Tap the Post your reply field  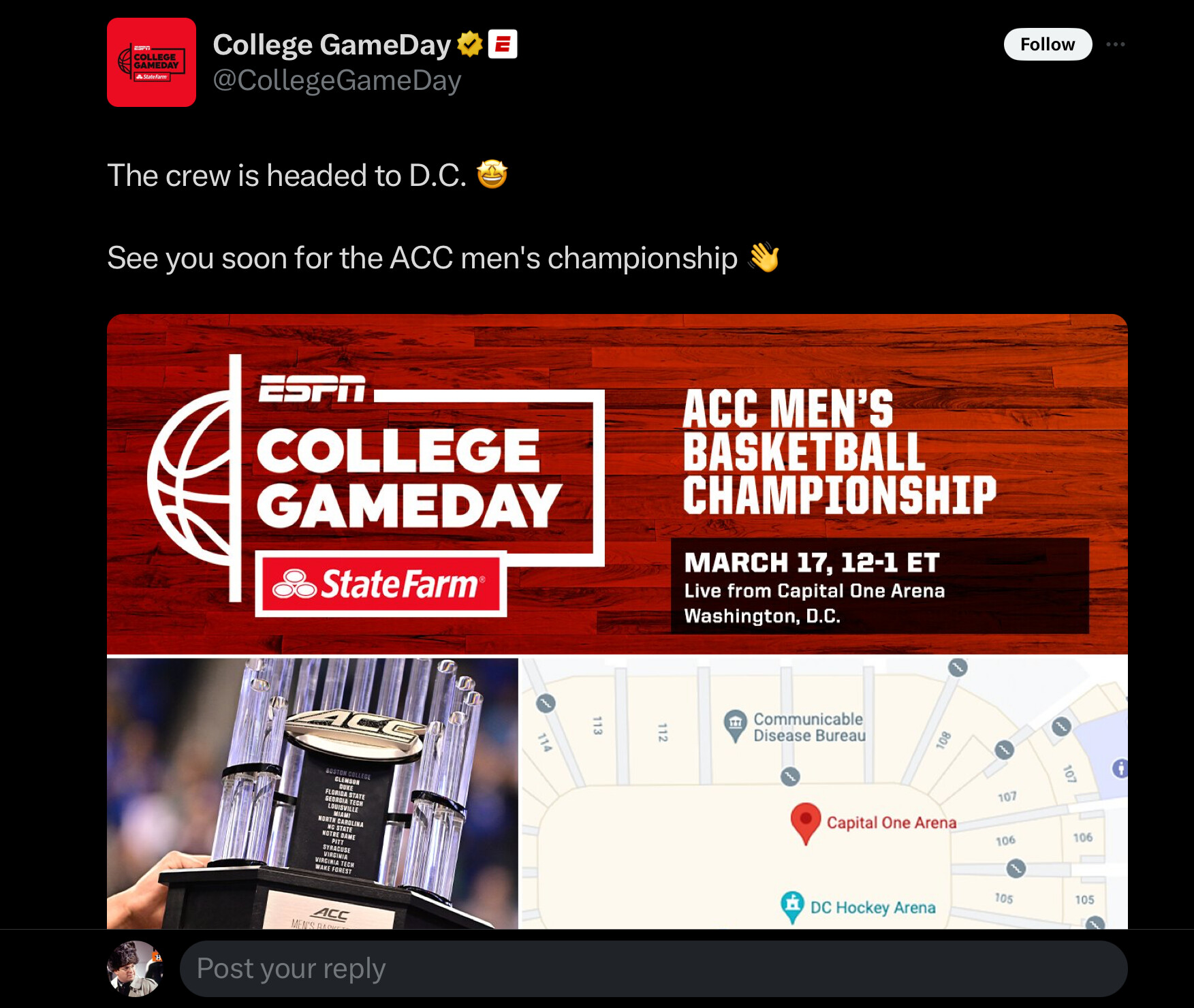(653, 968)
